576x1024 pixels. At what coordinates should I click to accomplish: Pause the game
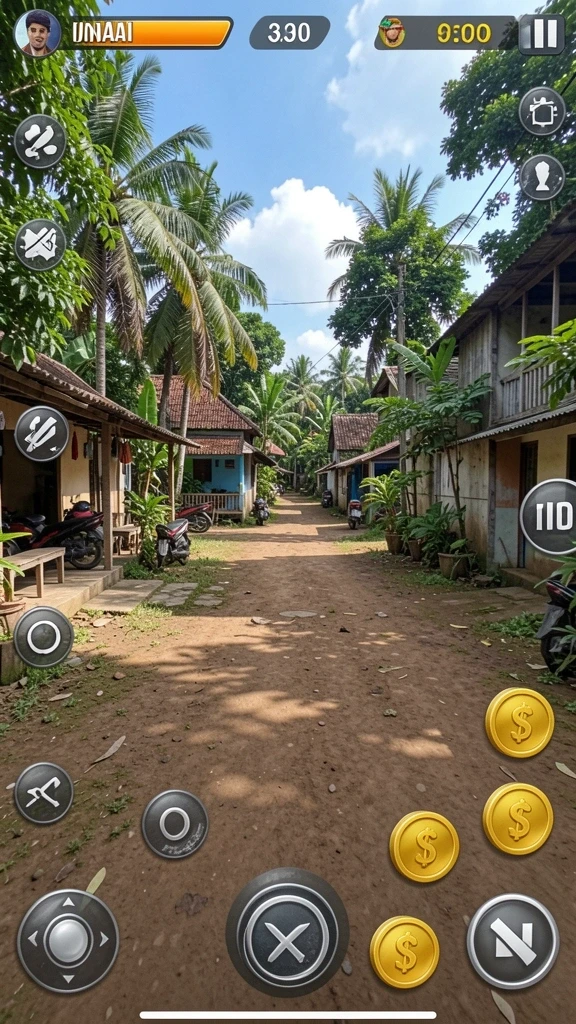pos(541,34)
